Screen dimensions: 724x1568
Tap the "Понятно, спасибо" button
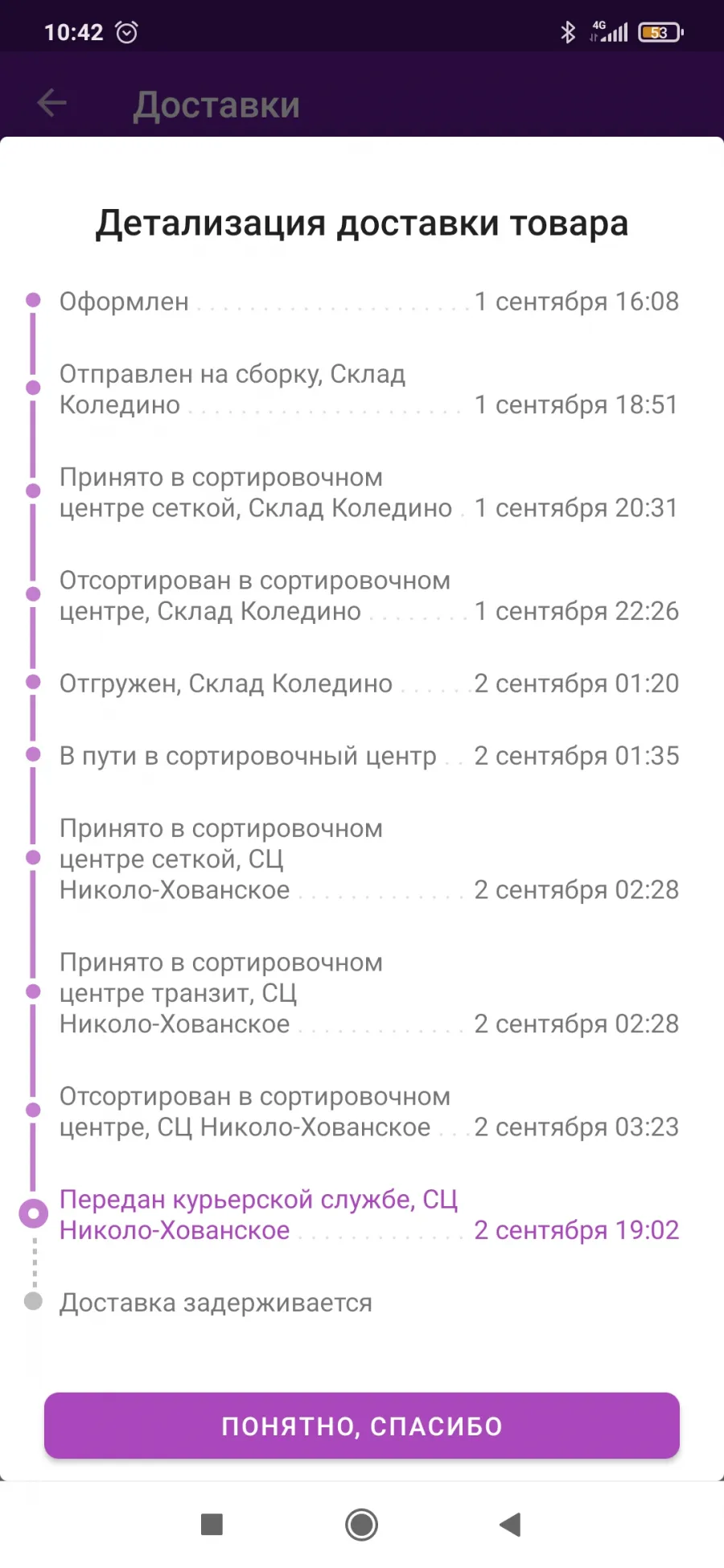coord(362,1426)
